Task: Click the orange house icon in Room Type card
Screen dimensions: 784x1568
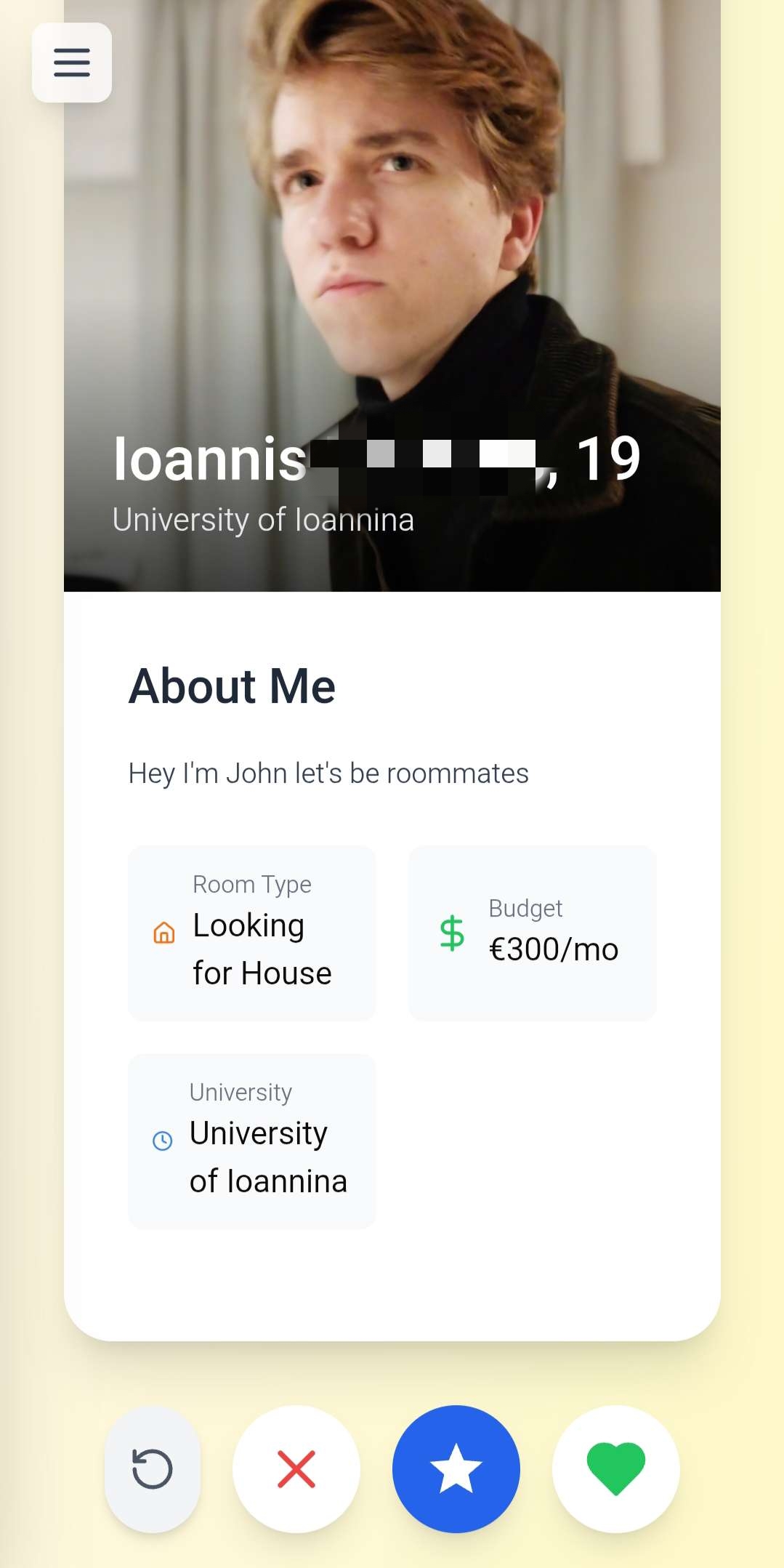Action: pyautogui.click(x=165, y=932)
